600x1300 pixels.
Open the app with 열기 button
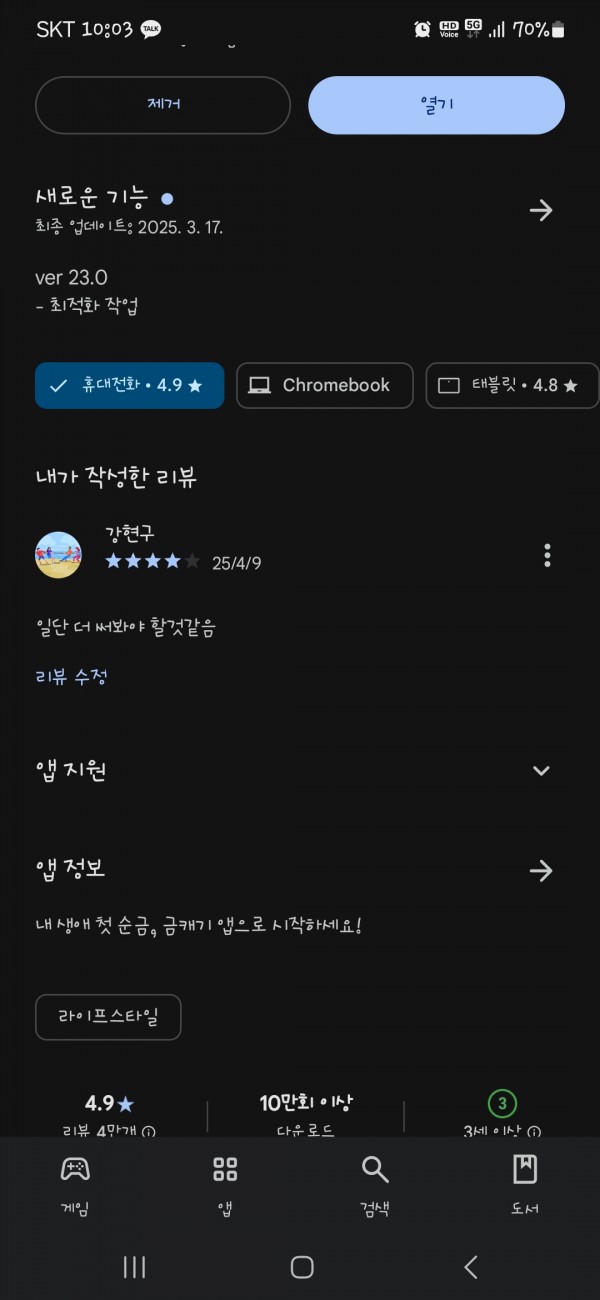(x=436, y=105)
